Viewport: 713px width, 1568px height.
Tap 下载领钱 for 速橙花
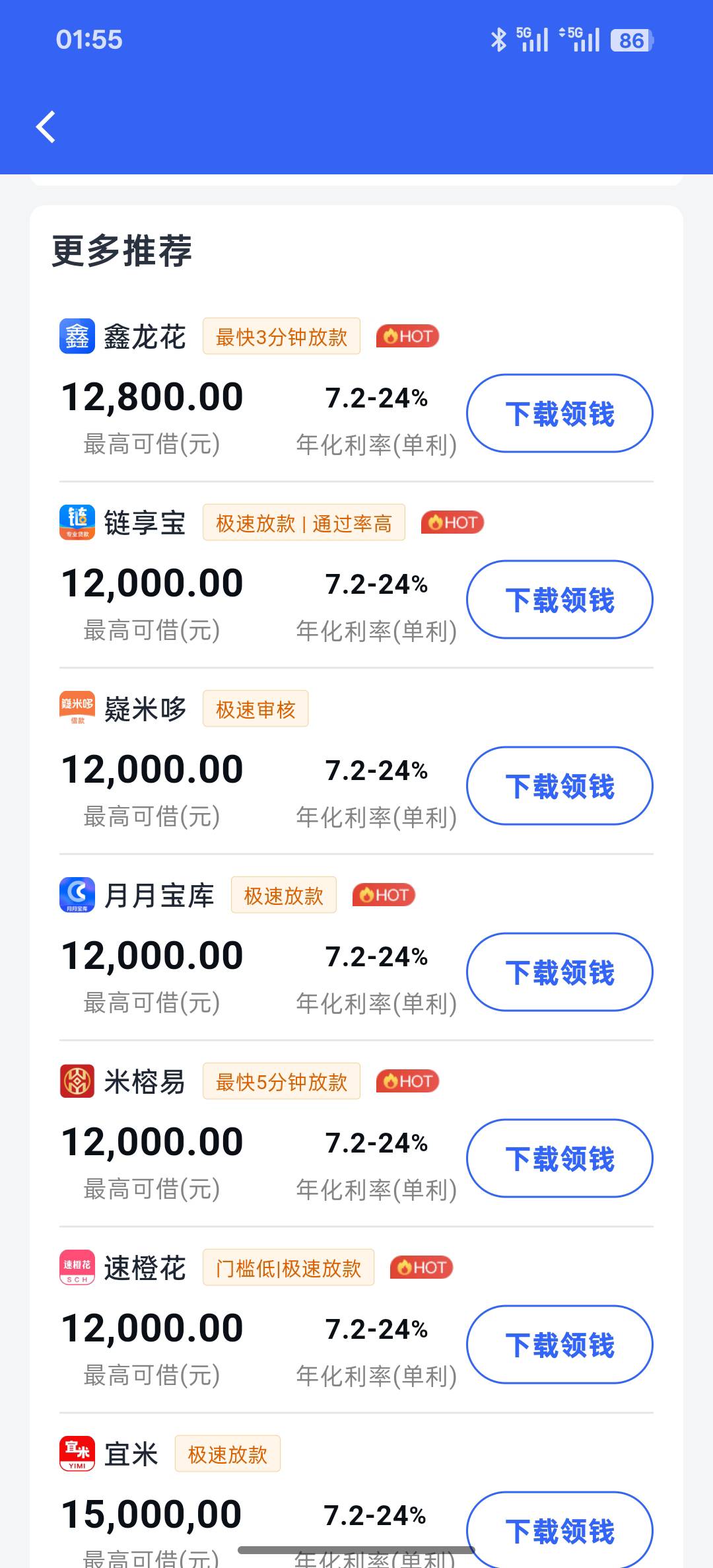coord(560,1345)
